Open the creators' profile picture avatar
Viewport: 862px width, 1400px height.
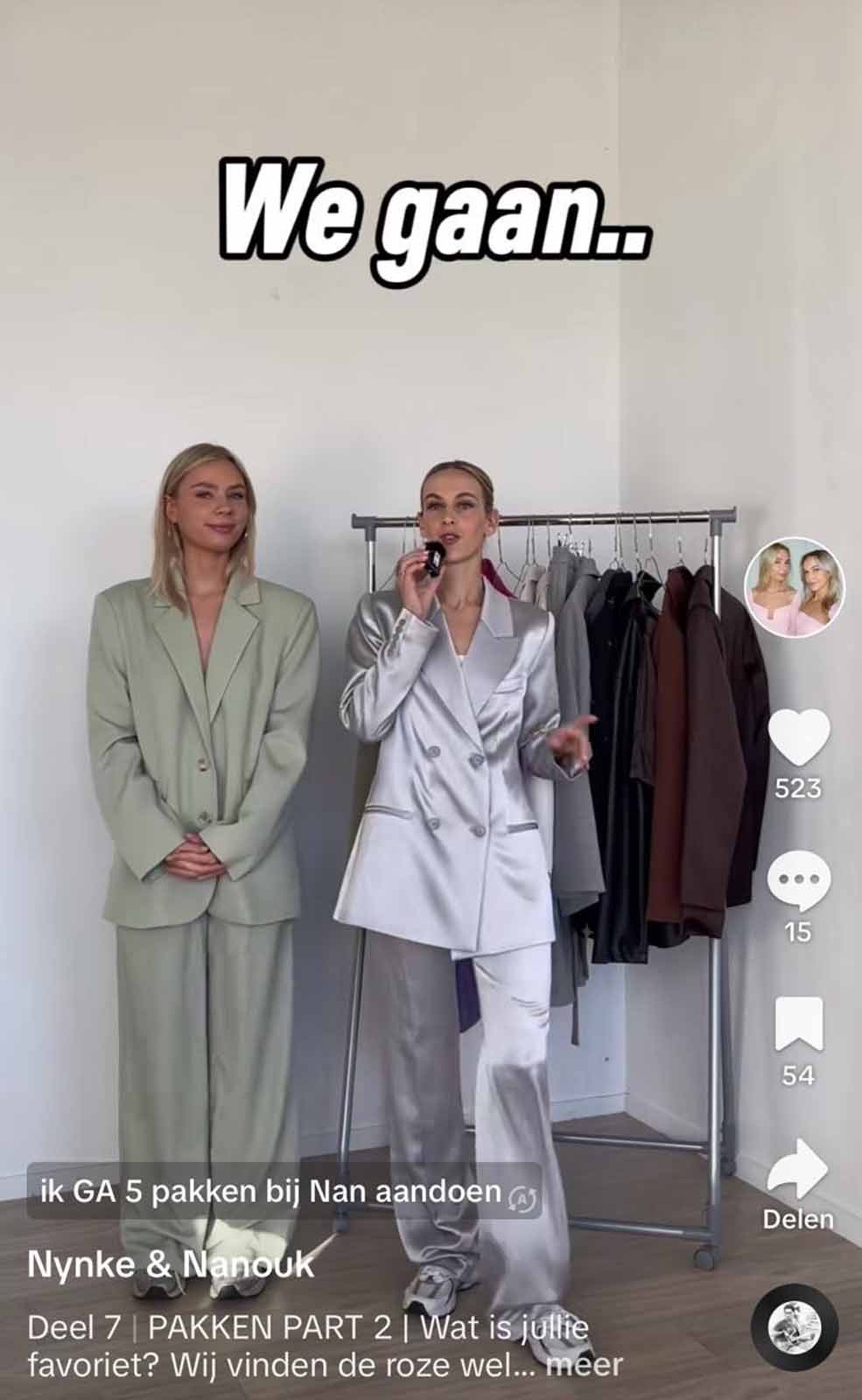point(795,587)
